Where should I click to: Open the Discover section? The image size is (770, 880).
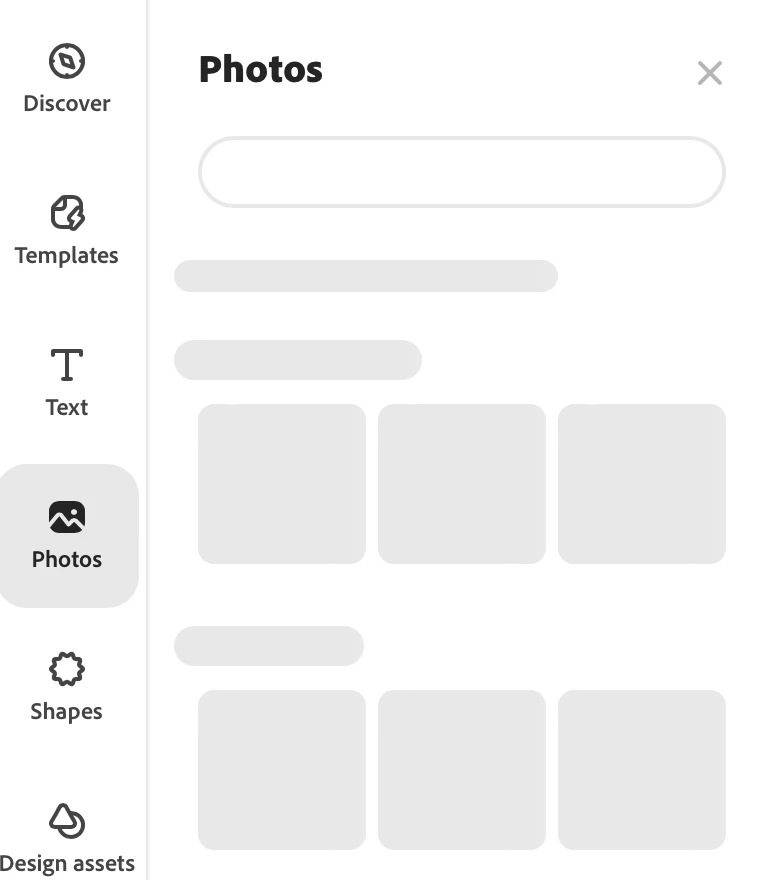click(67, 78)
